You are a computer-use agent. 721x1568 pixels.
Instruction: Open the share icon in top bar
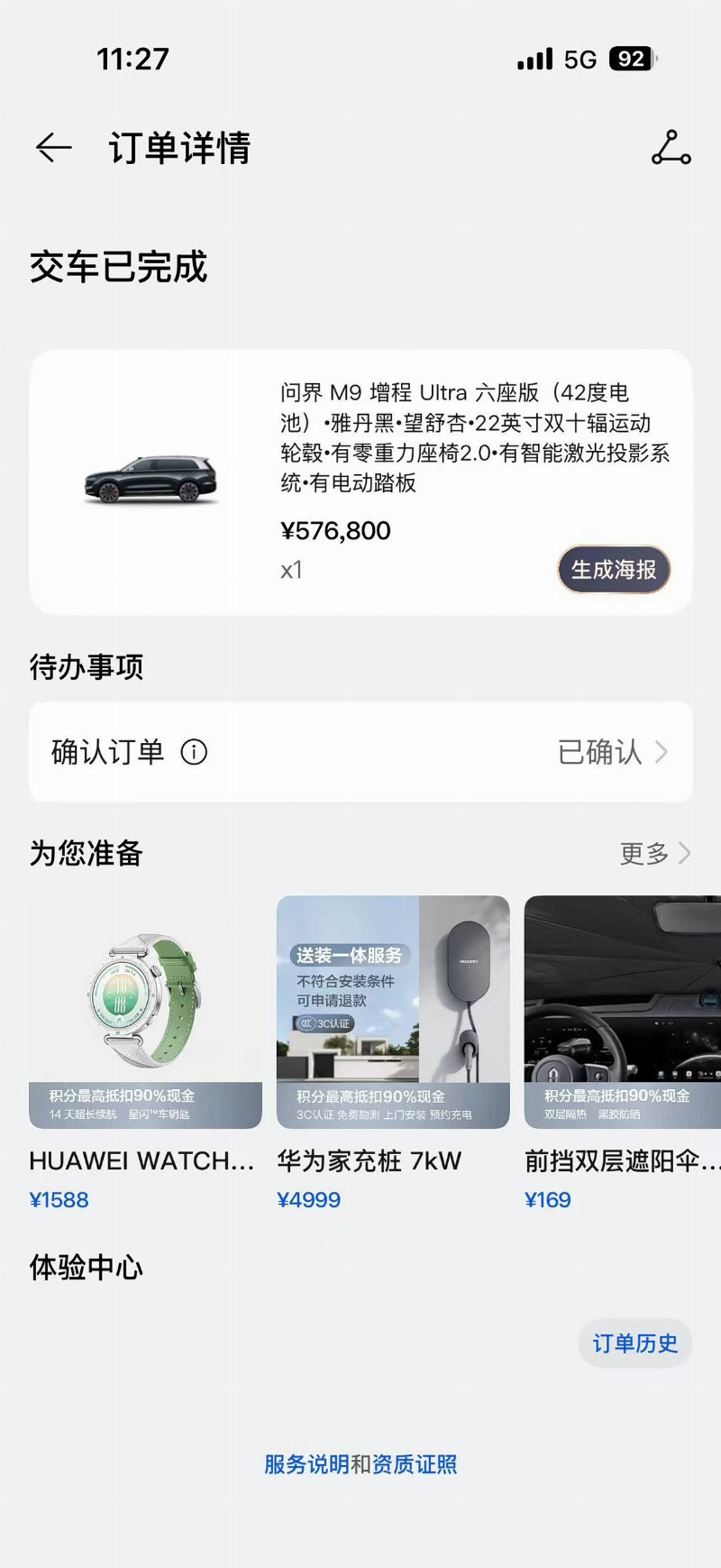(671, 148)
